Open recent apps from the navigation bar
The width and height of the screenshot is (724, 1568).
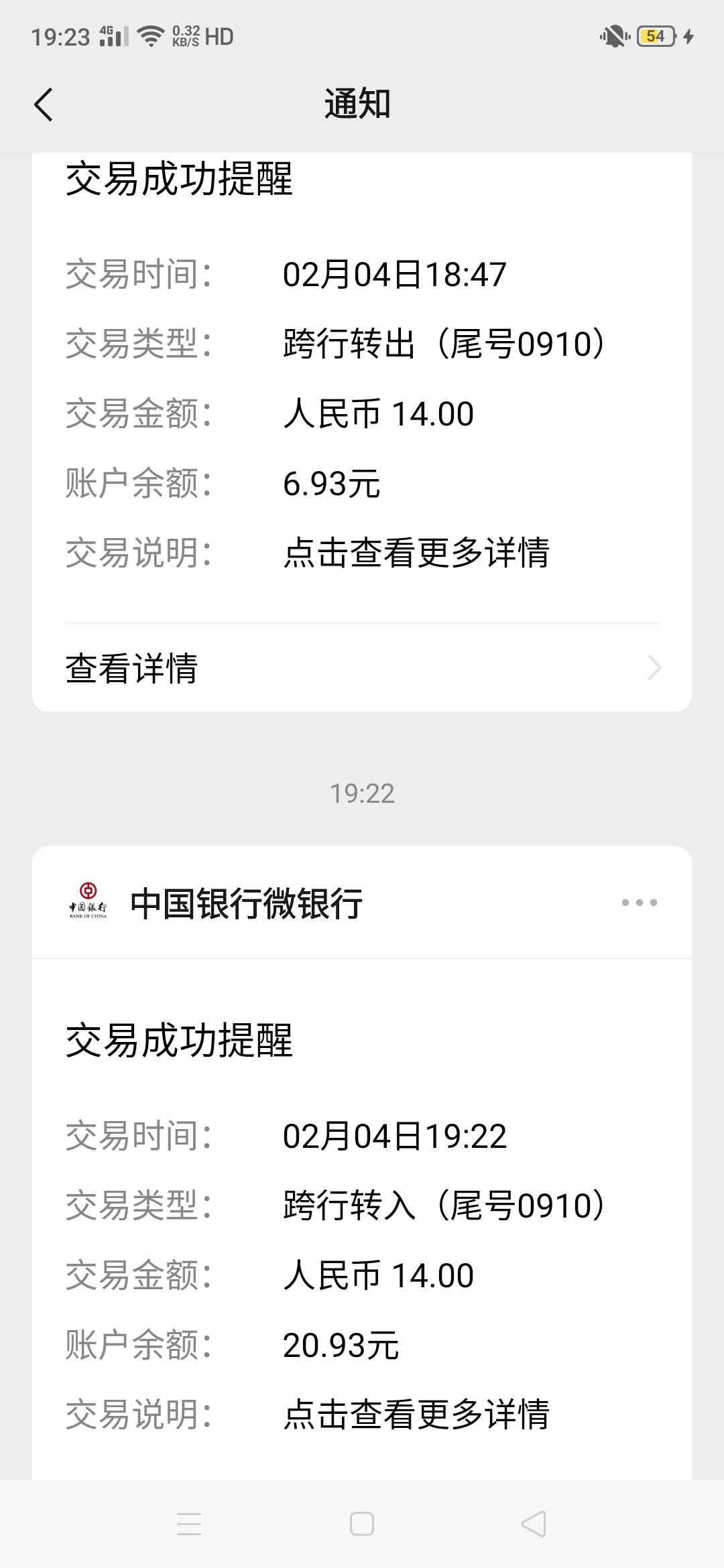189,1524
